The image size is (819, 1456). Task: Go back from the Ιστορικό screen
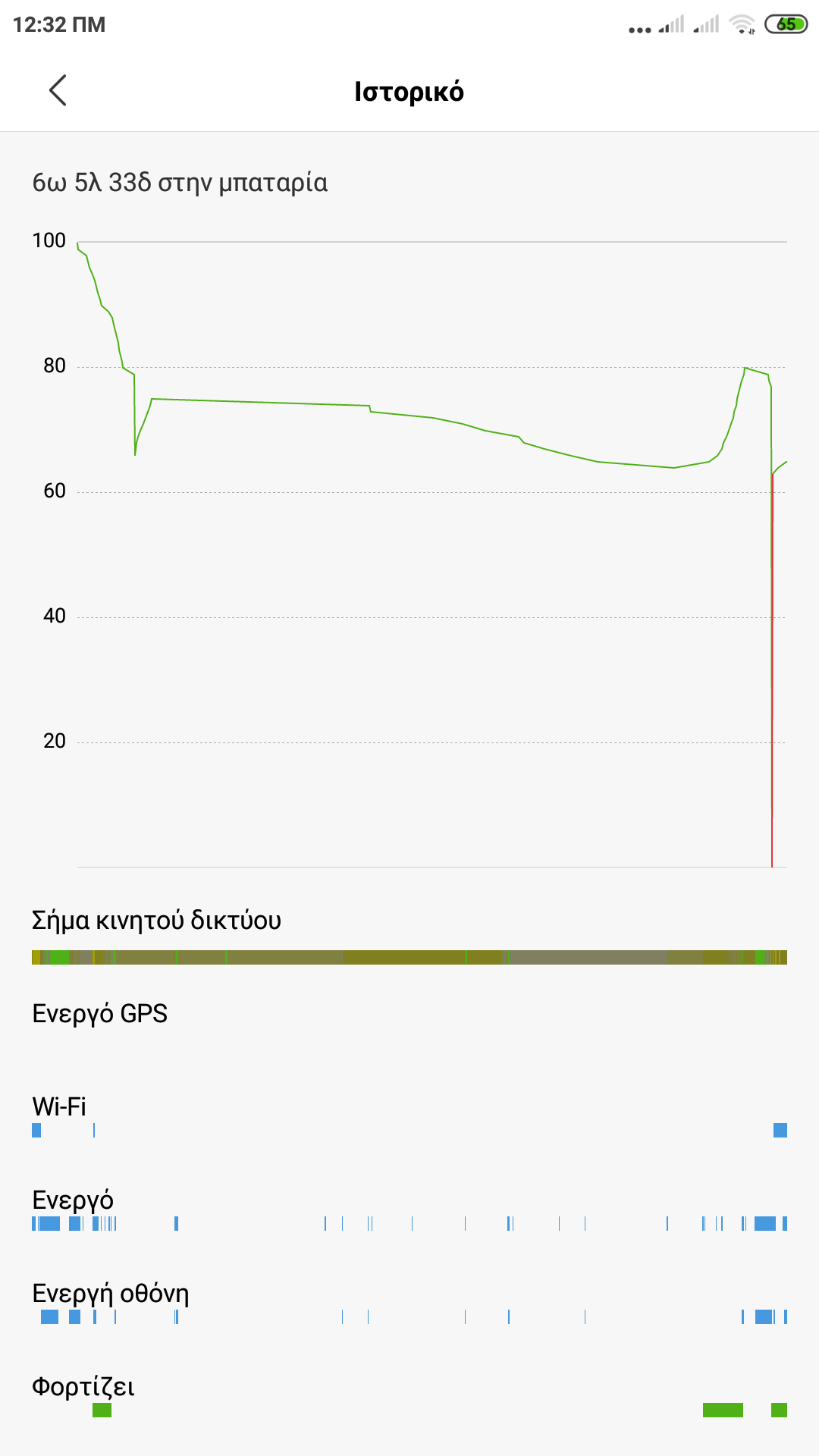[x=58, y=91]
